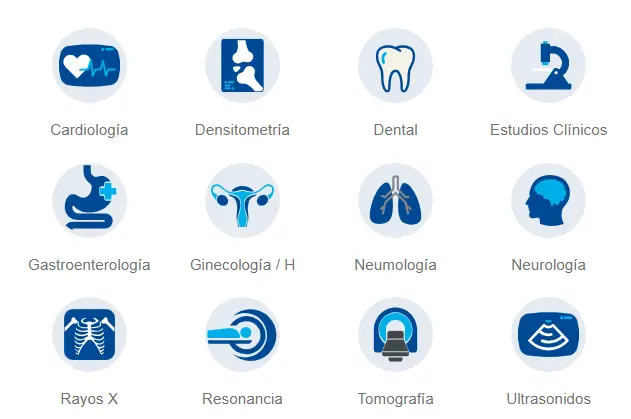This screenshot has width=631, height=419.
Task: Choose Estudios Clínicos
Action: click(x=548, y=66)
